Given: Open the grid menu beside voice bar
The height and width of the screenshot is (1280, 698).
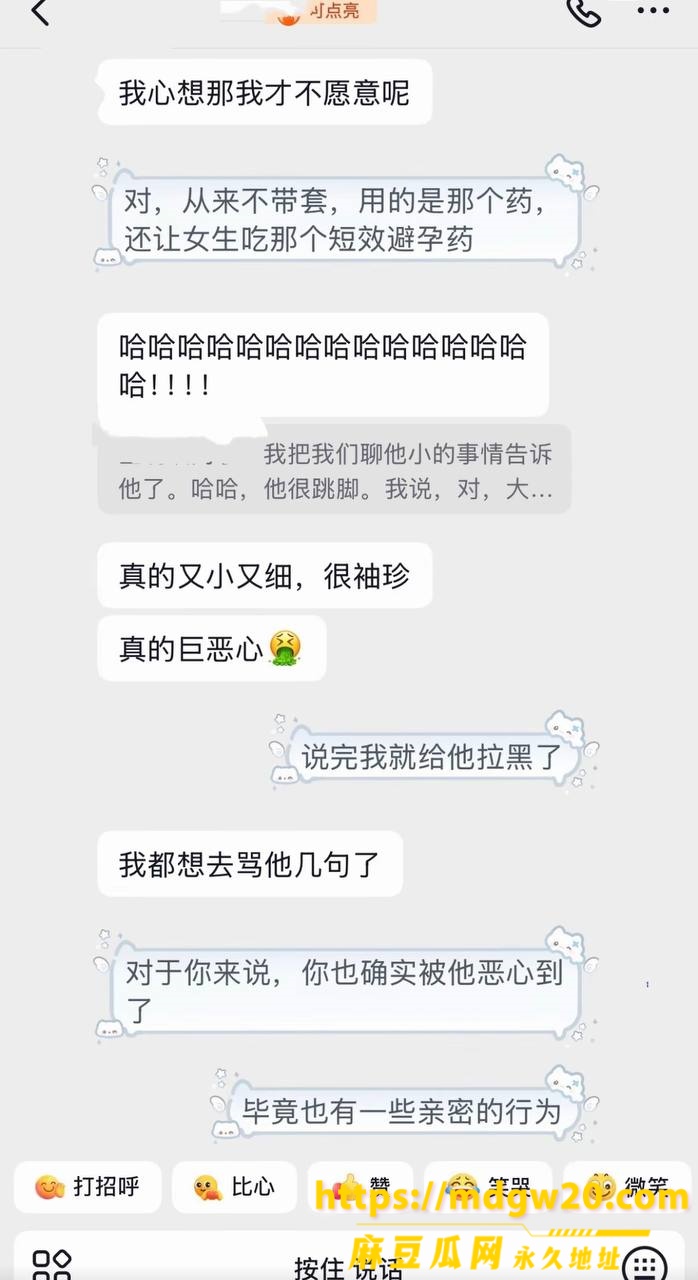Looking at the screenshot, I should click(x=51, y=1265).
